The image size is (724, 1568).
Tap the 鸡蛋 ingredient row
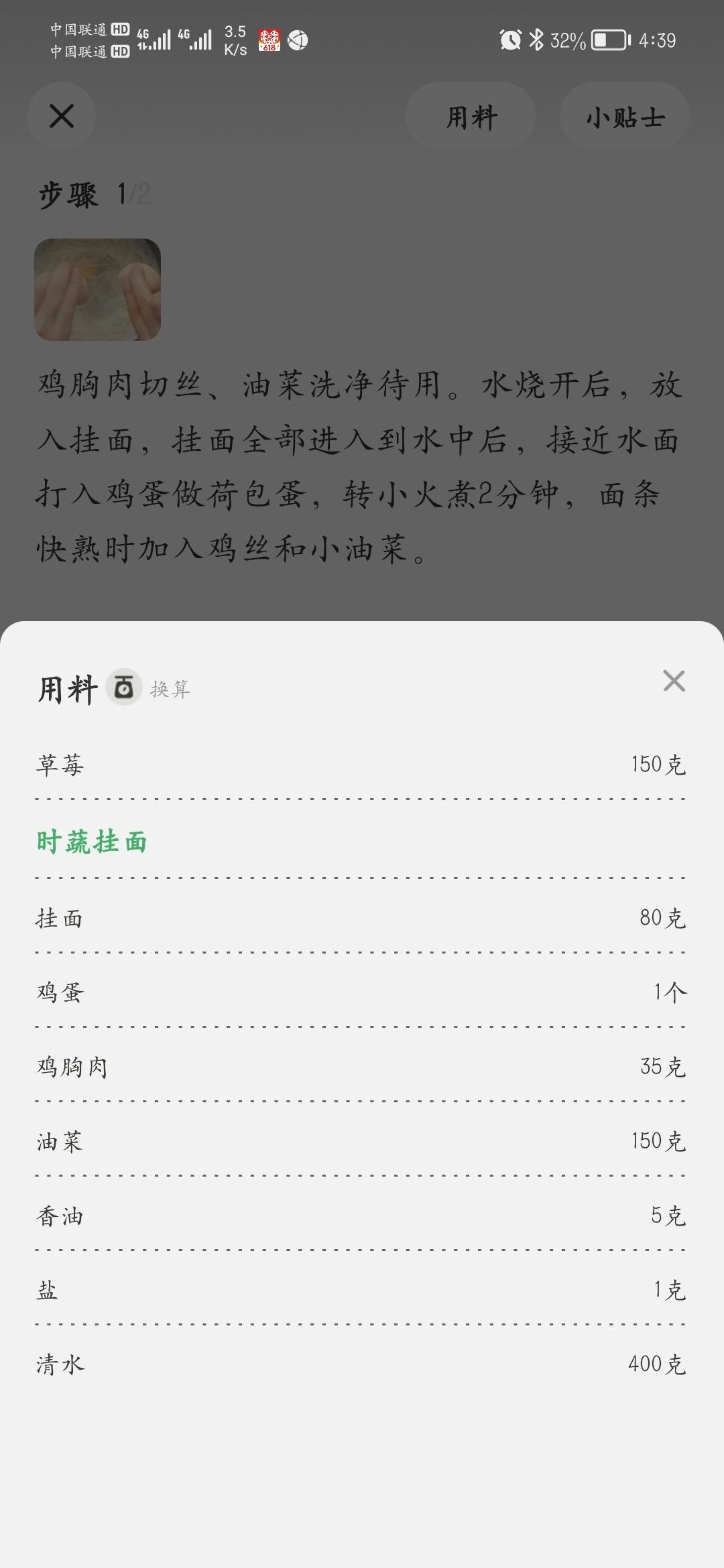pyautogui.click(x=362, y=994)
